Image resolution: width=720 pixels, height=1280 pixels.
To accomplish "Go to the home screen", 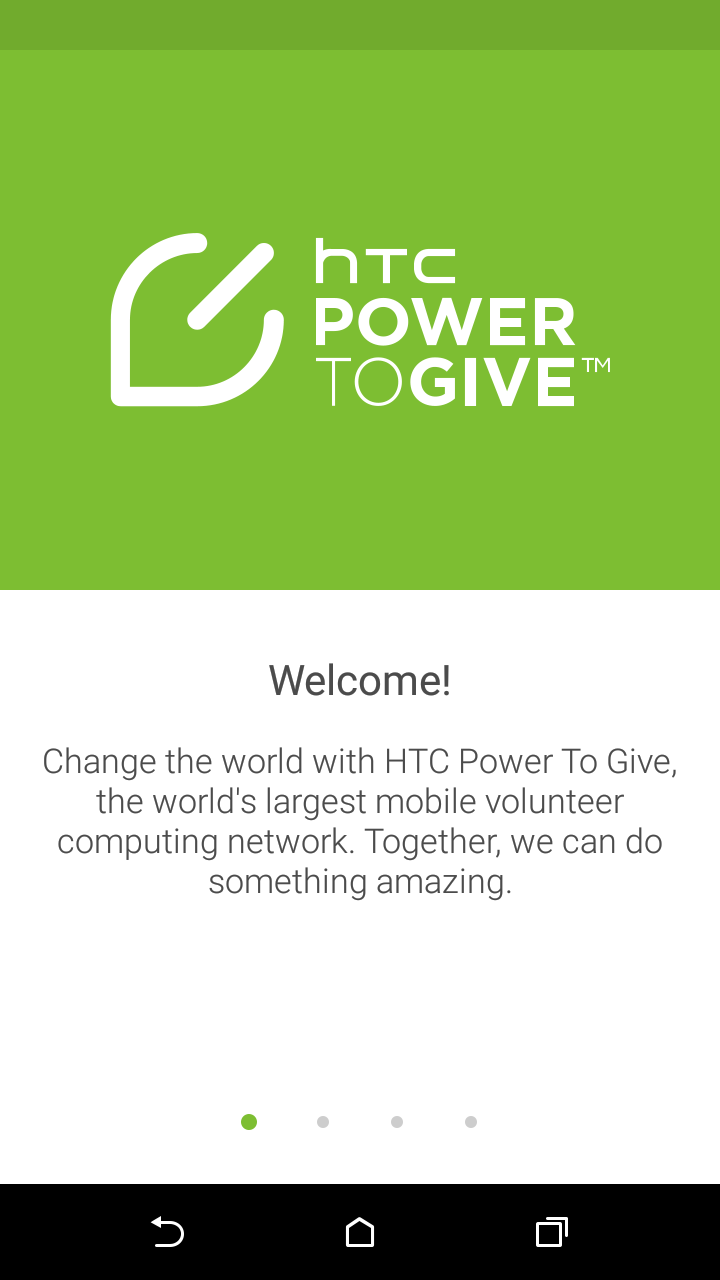I will point(360,1232).
